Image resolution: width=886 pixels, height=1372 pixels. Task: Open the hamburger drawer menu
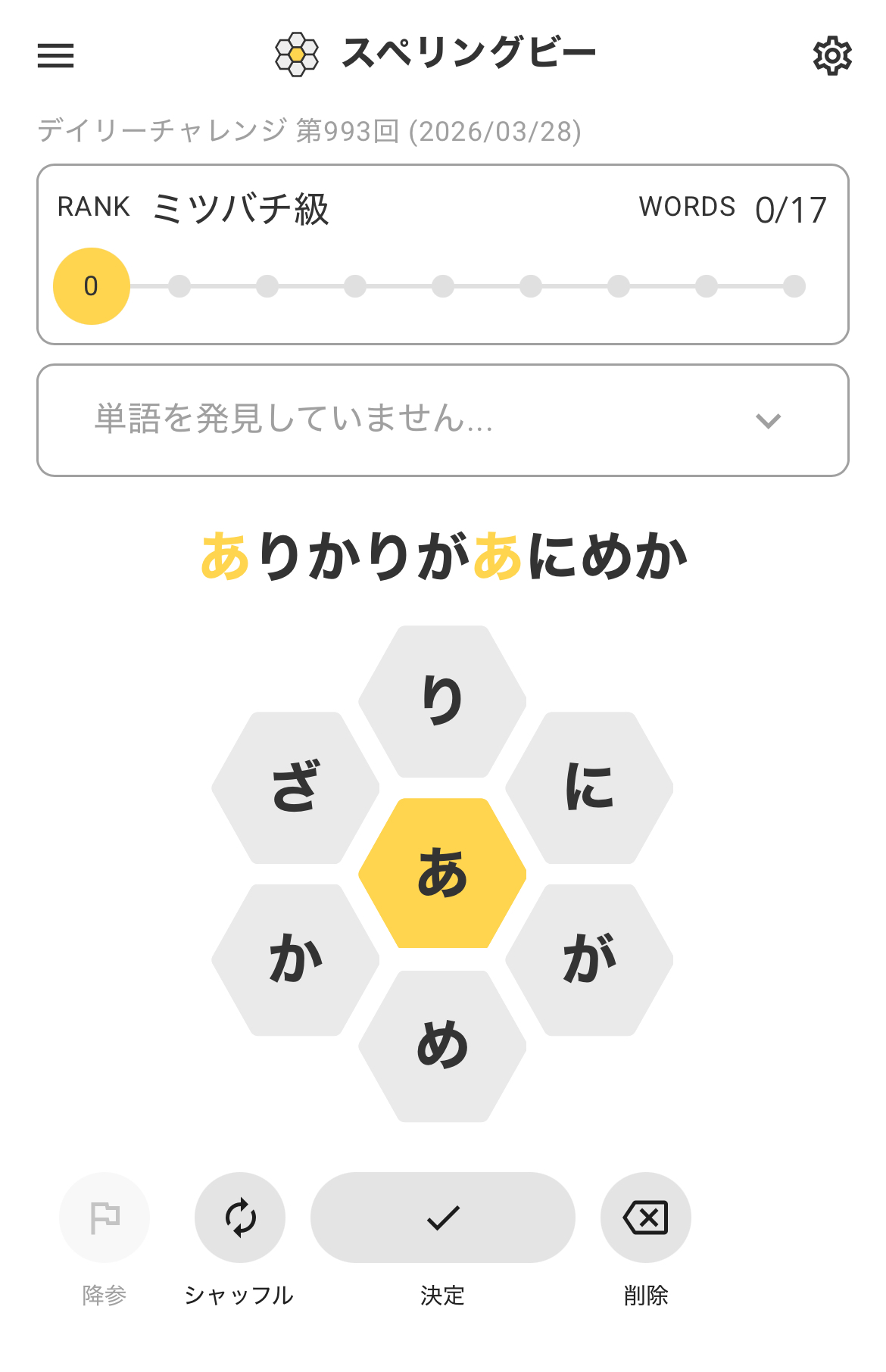[56, 55]
